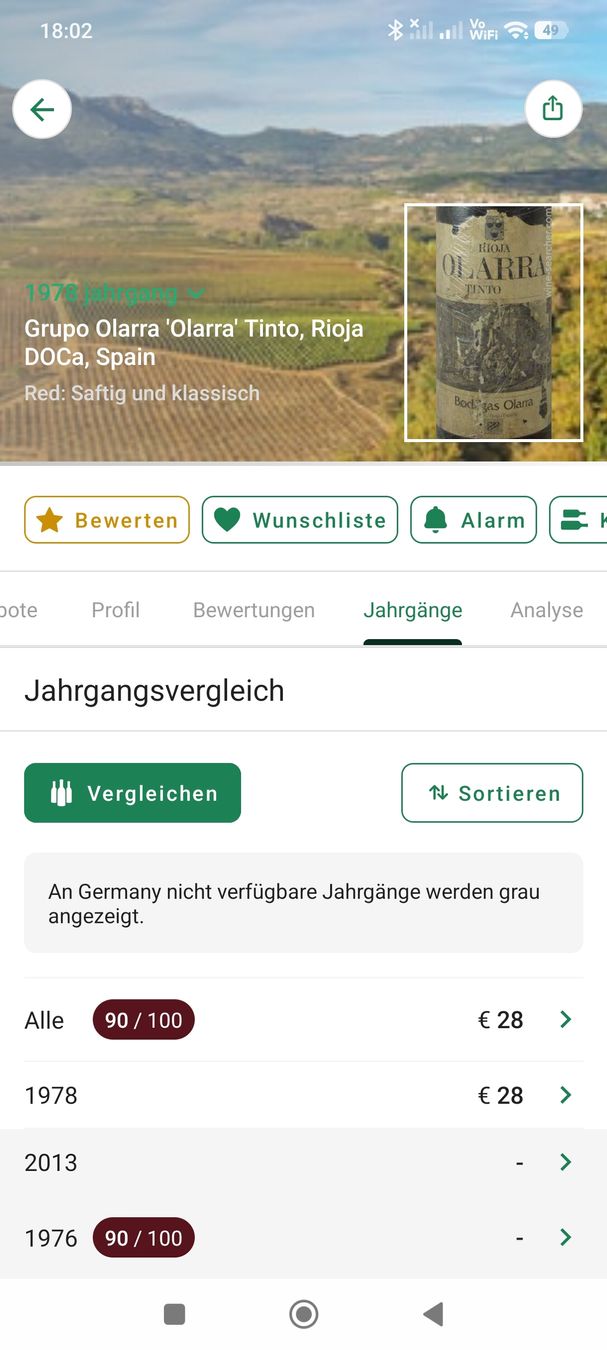Open the Sortieren options

pyautogui.click(x=492, y=793)
